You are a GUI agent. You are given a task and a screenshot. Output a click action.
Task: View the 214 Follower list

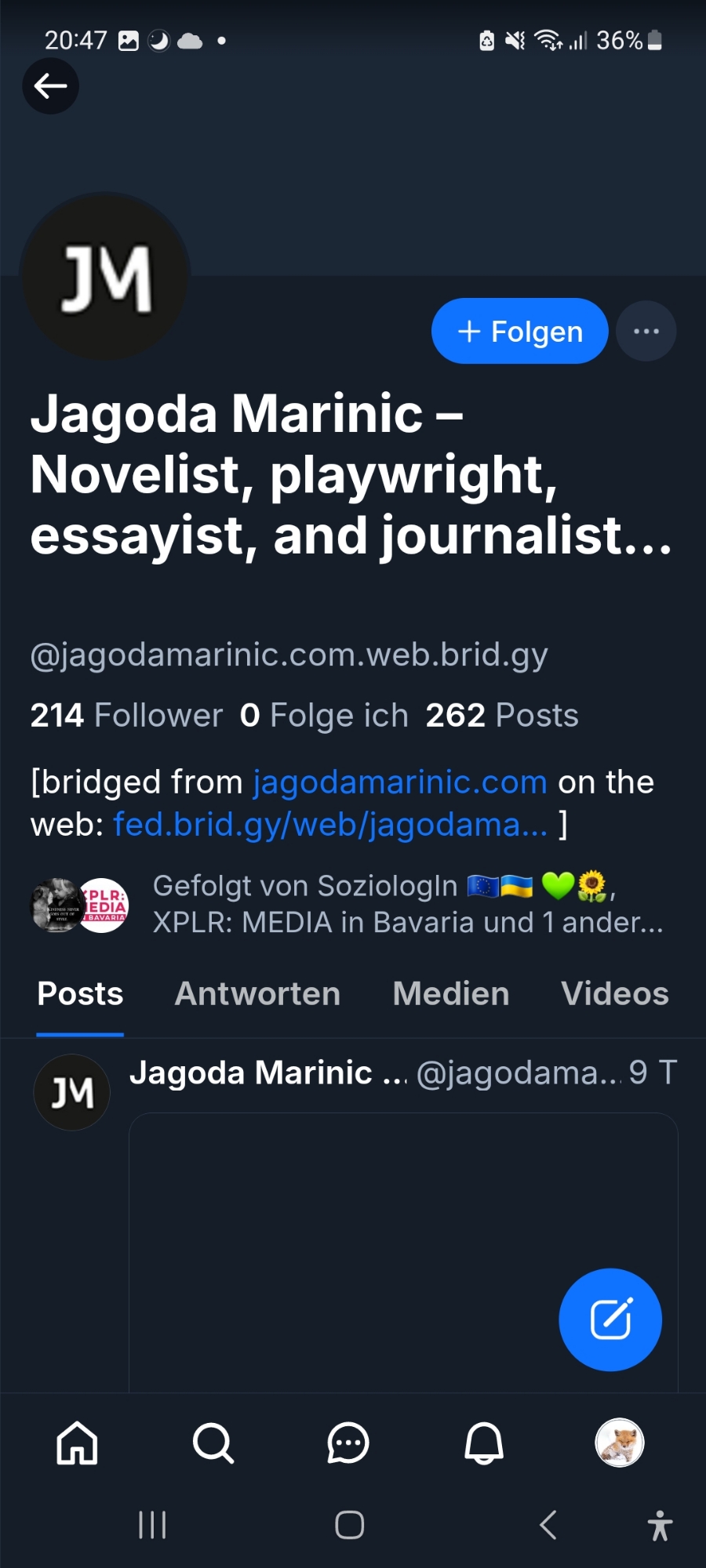126,715
